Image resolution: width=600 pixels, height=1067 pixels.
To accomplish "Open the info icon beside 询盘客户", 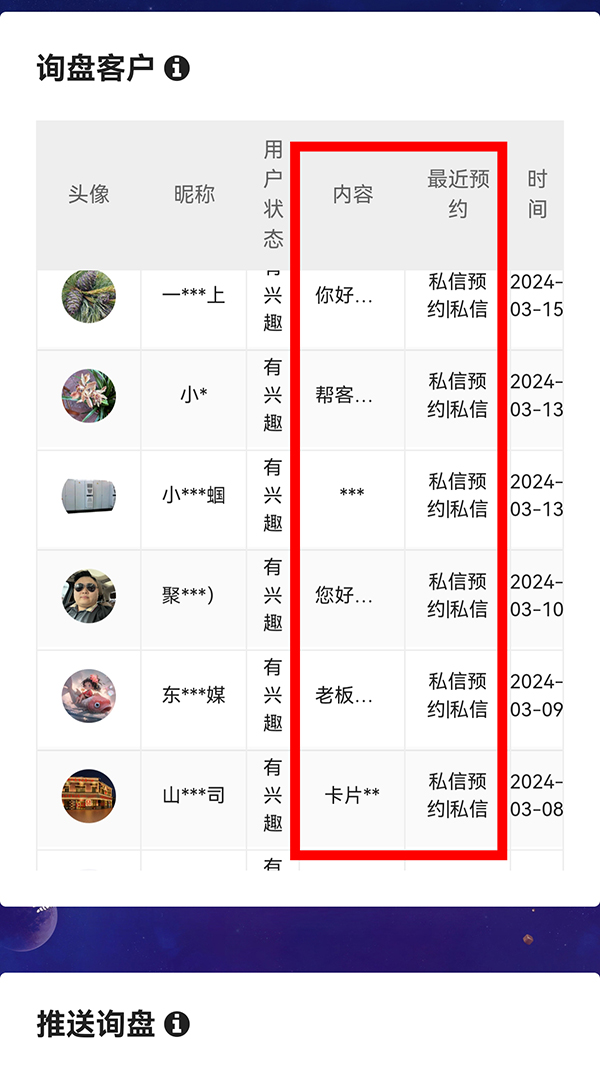I will (177, 68).
